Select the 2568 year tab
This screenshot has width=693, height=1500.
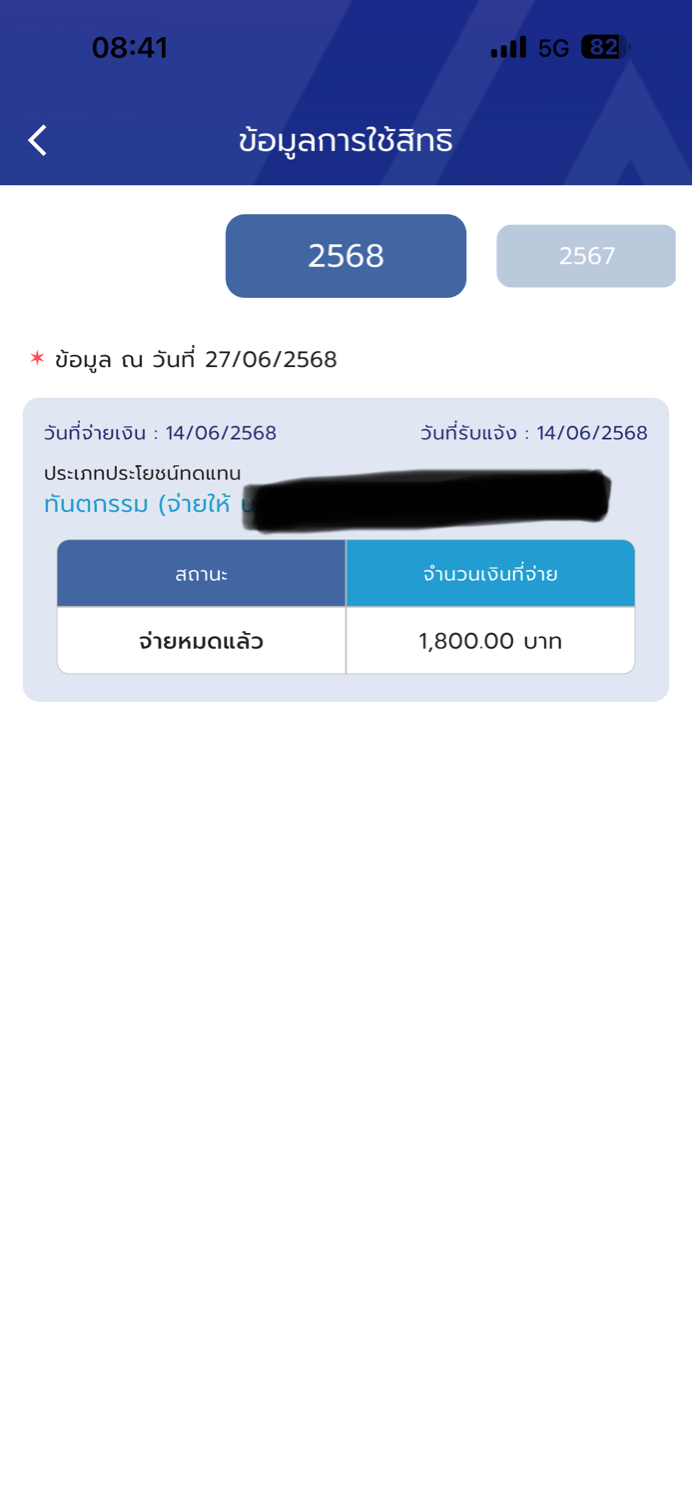click(x=346, y=256)
